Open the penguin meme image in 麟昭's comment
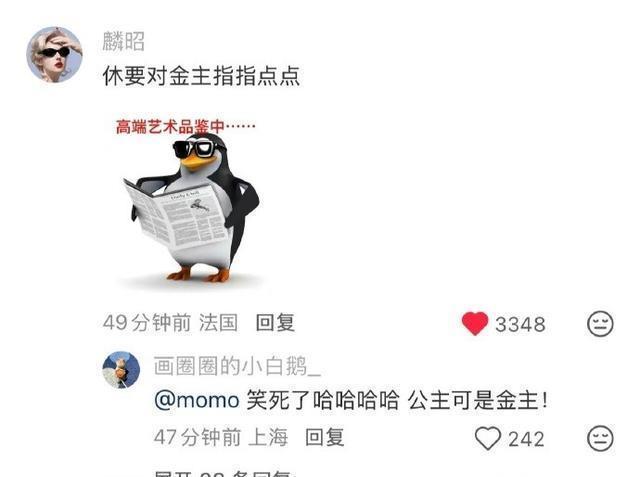 click(x=190, y=198)
